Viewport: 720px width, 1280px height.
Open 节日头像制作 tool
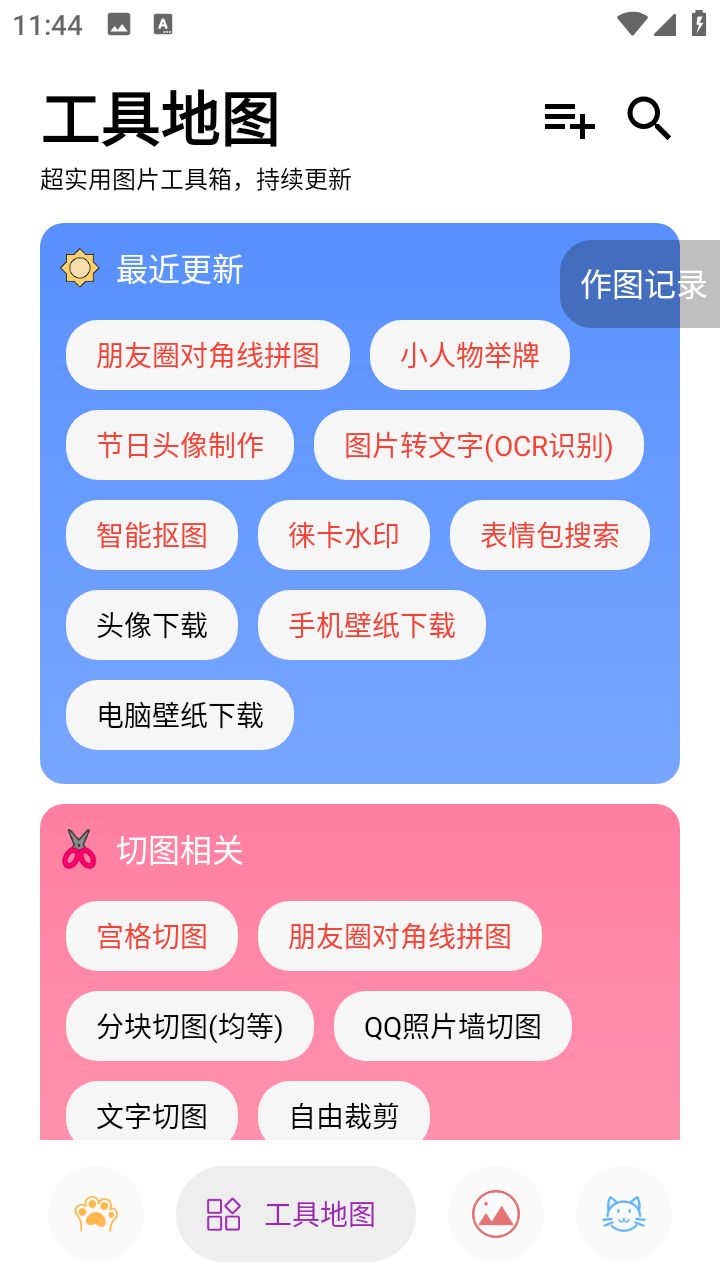180,445
